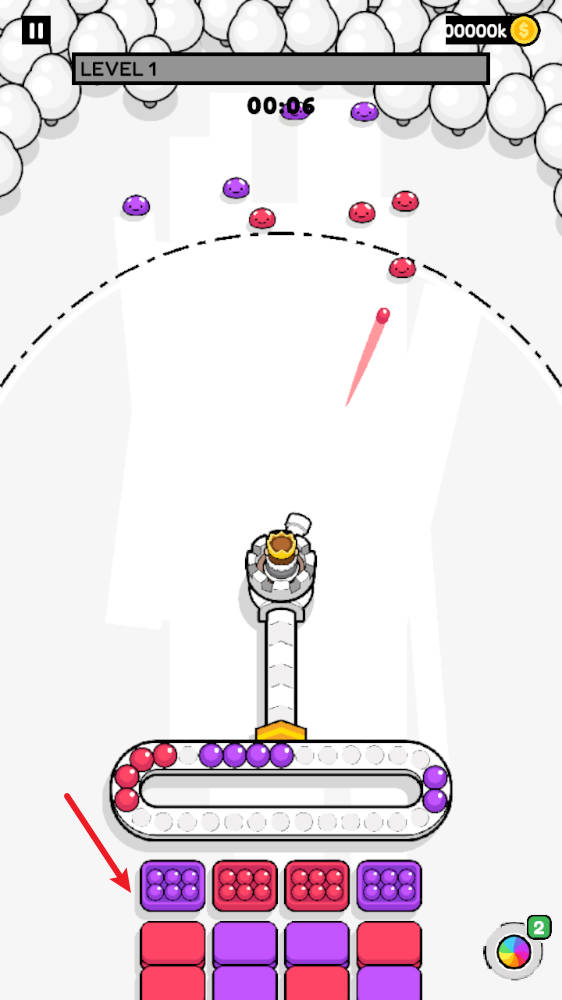Pause the game
Viewport: 562px width, 1000px height.
(36, 30)
